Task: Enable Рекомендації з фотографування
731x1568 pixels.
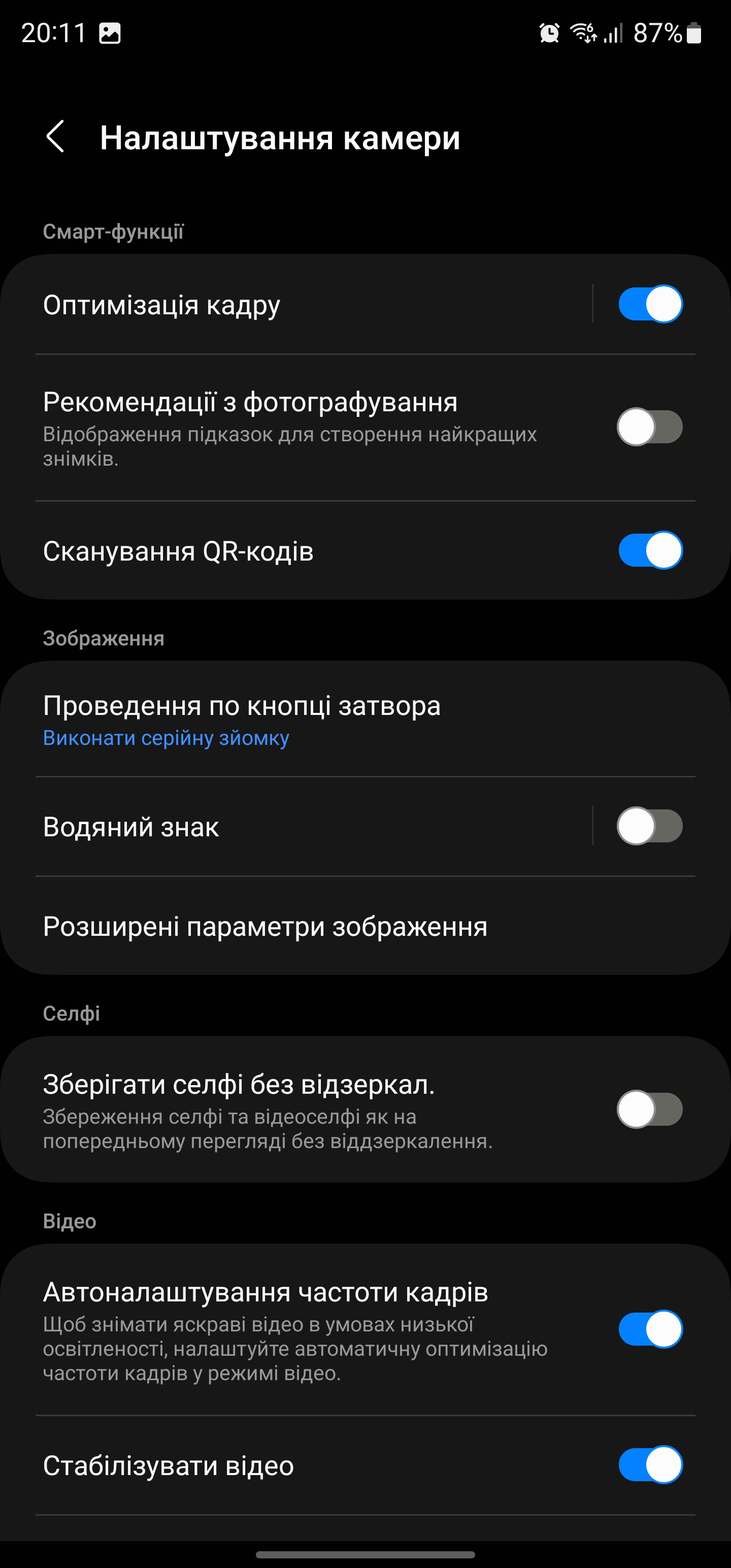Action: point(649,427)
